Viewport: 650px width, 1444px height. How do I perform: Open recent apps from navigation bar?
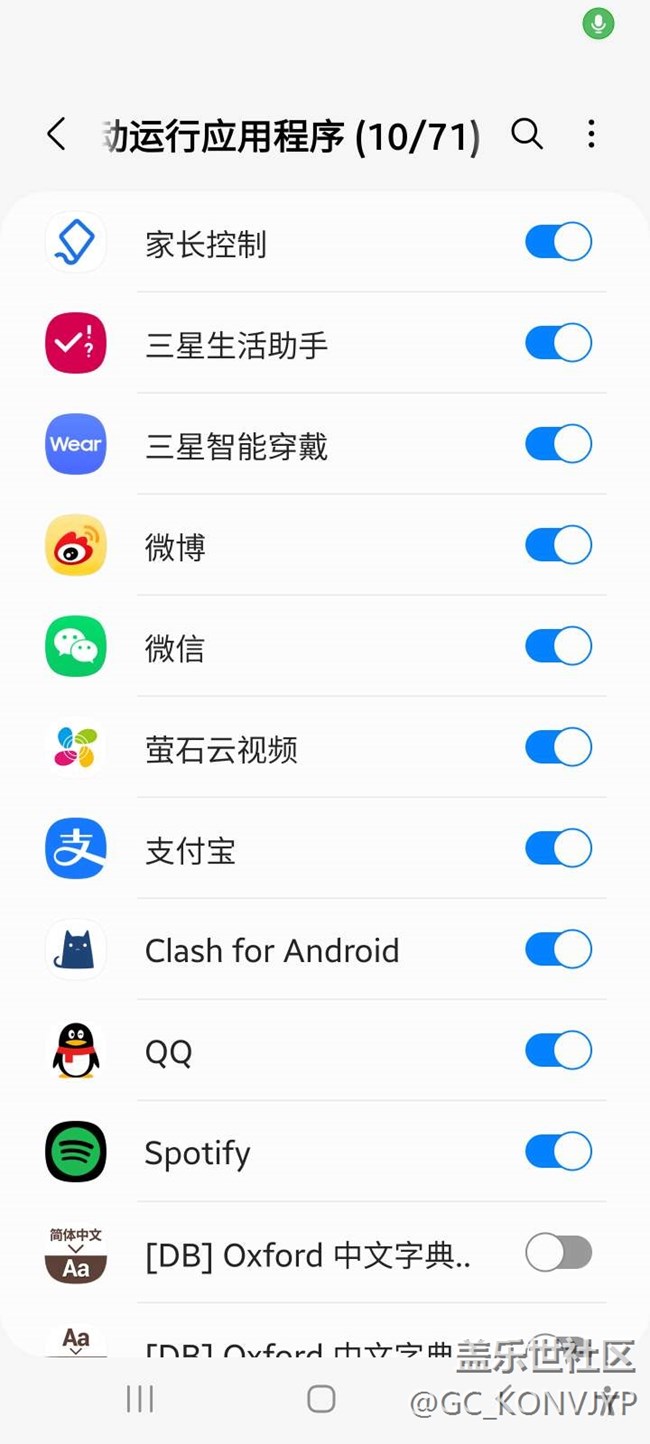(140, 1399)
